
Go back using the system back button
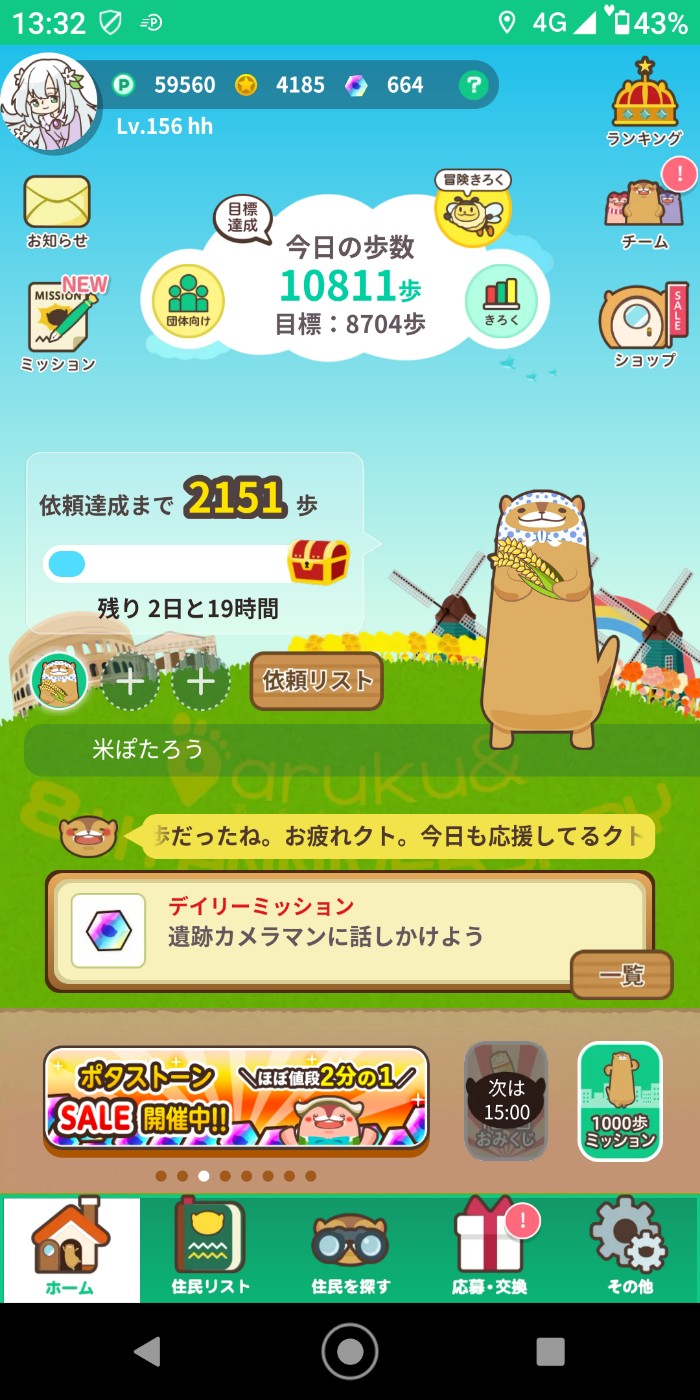click(x=148, y=1351)
